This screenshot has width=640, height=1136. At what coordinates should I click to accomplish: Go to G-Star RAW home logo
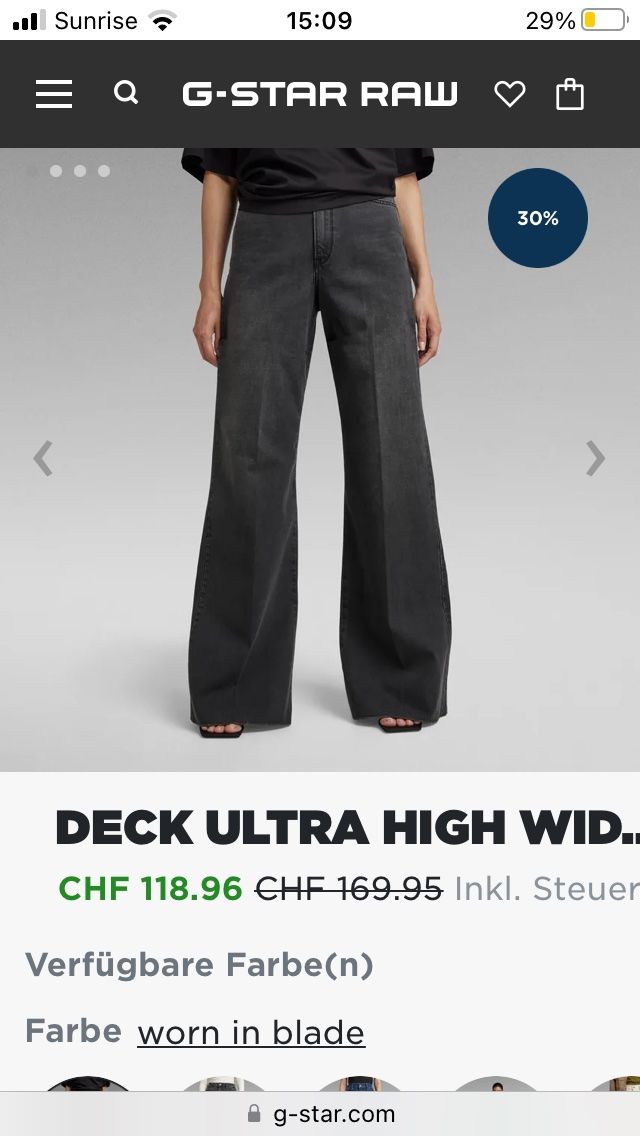click(320, 94)
